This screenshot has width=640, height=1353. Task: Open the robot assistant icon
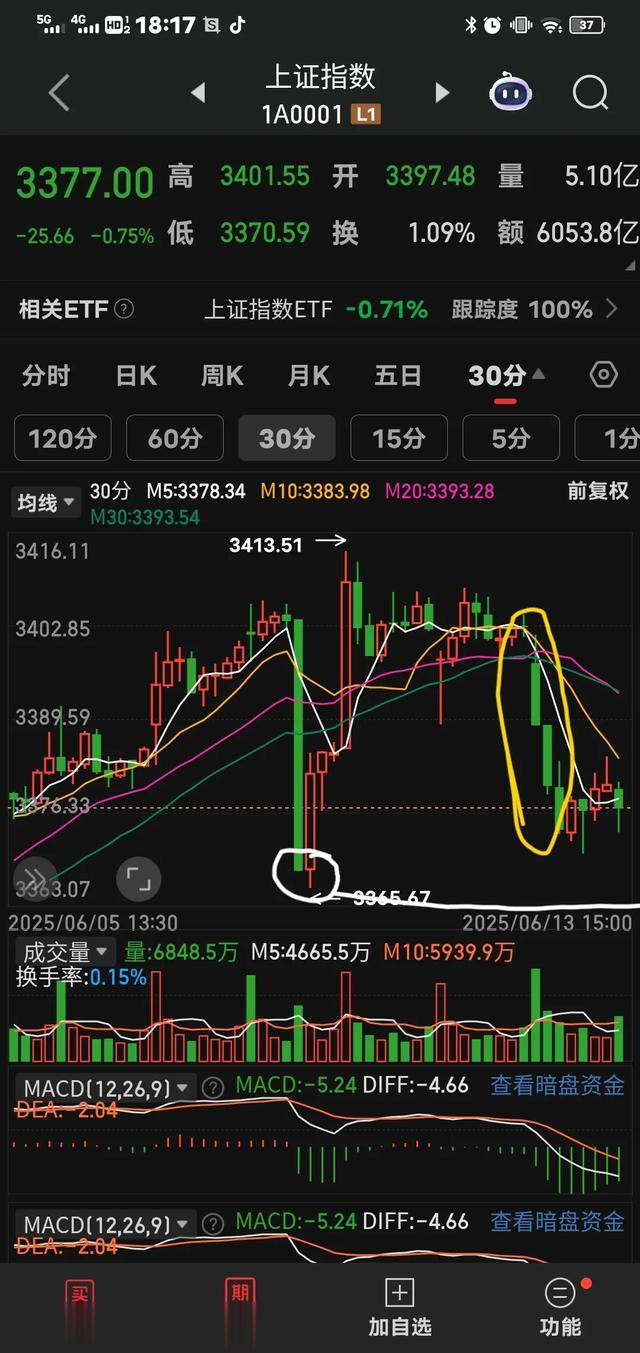tap(510, 93)
